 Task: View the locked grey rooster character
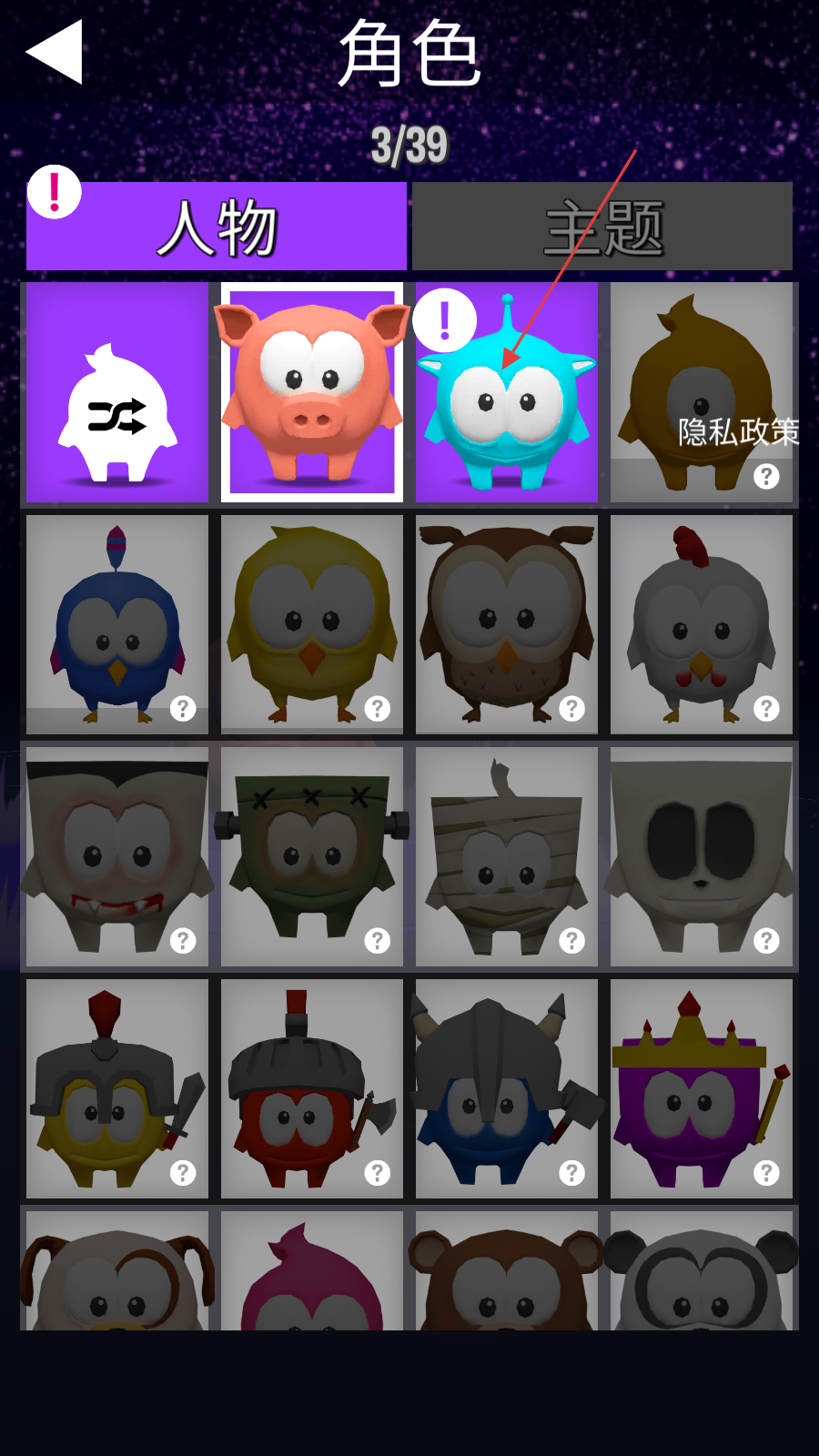702,624
